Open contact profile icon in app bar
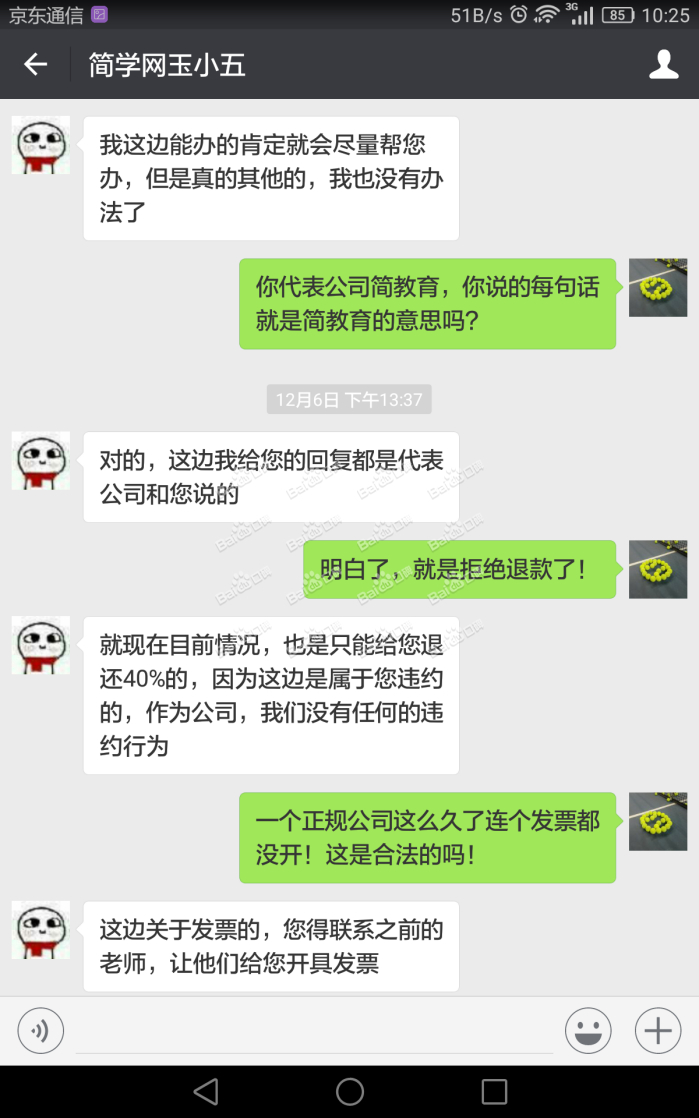Screen dimensions: 699x1118 point(664,65)
